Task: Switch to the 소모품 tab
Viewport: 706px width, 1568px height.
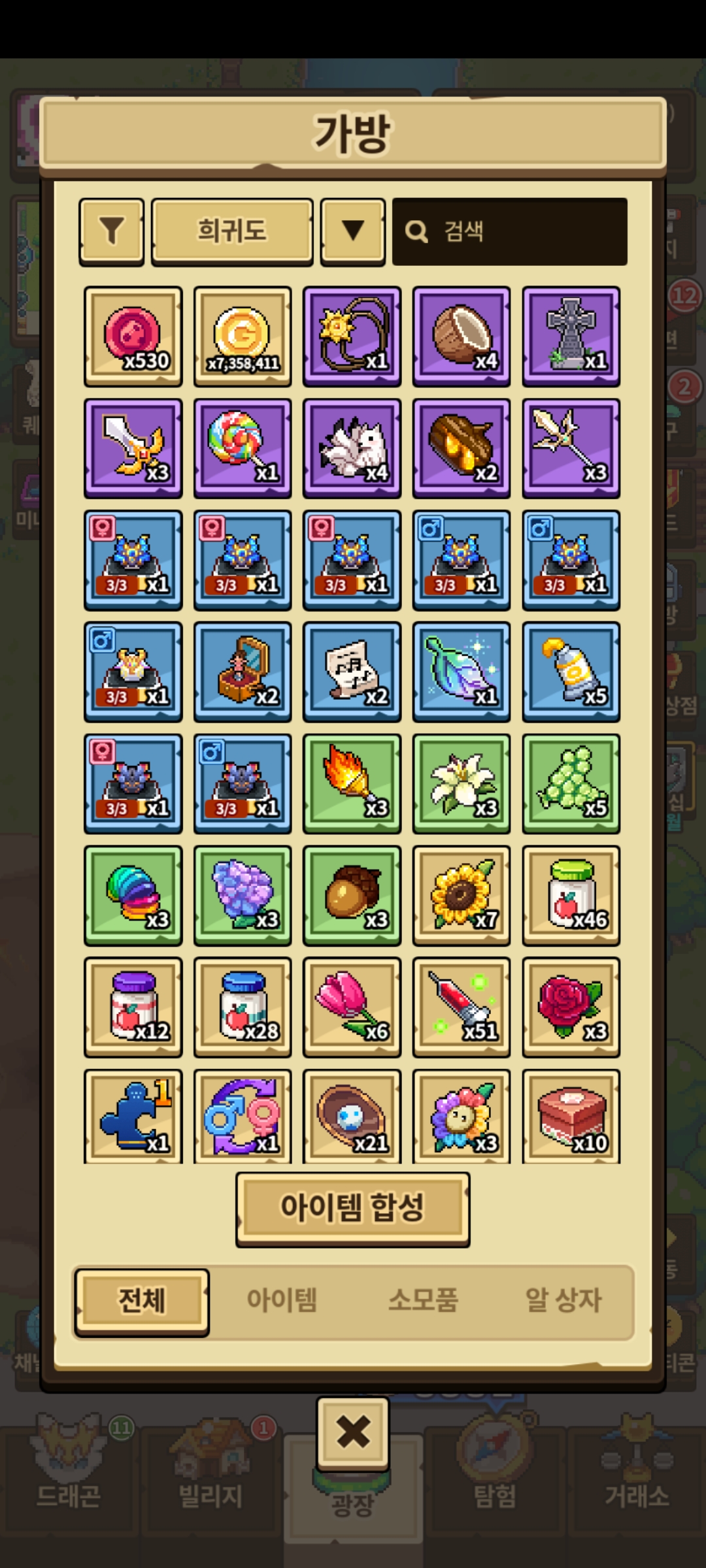Action: tap(423, 1299)
